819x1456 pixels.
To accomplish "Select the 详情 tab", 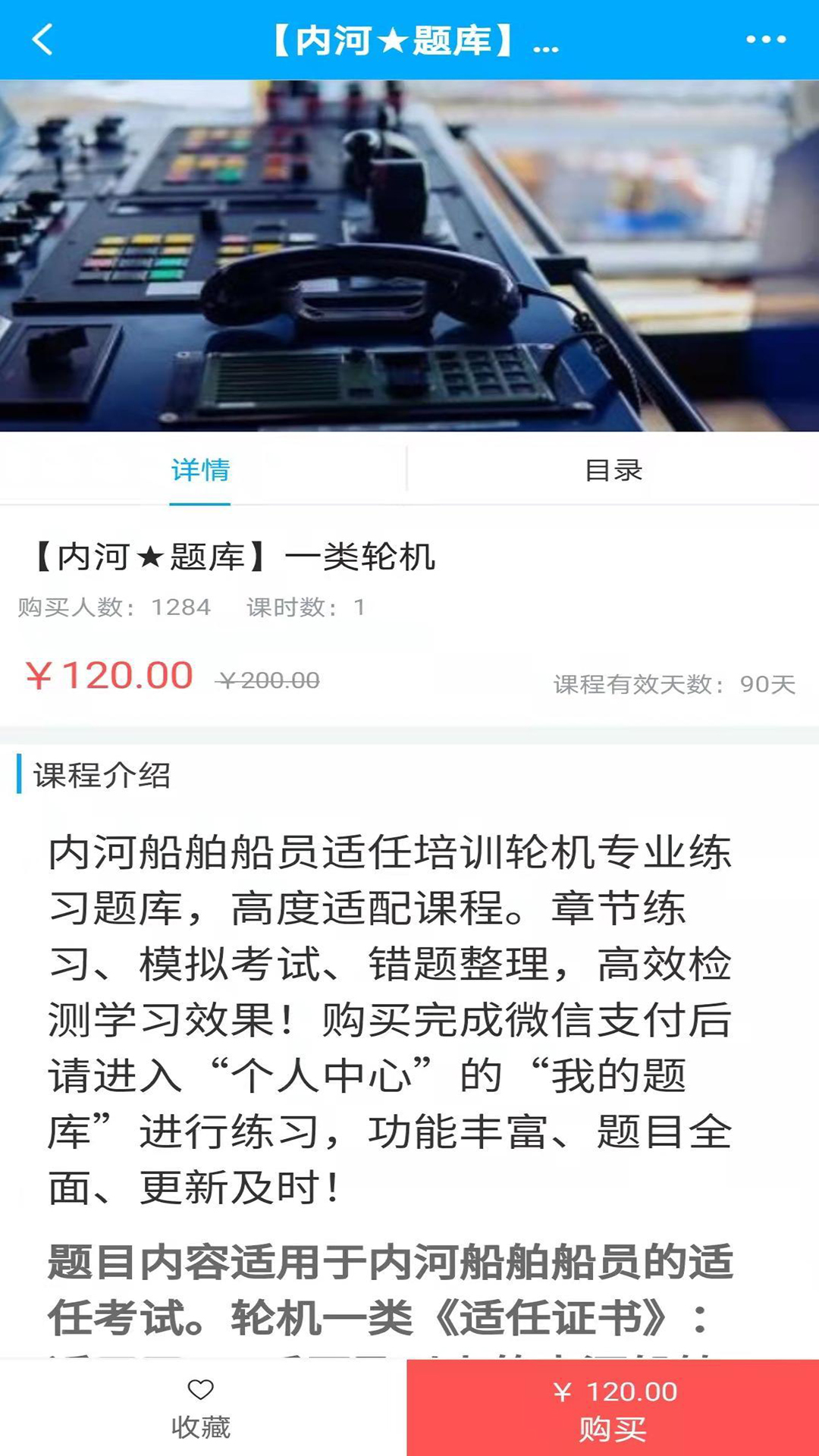I will (x=200, y=470).
